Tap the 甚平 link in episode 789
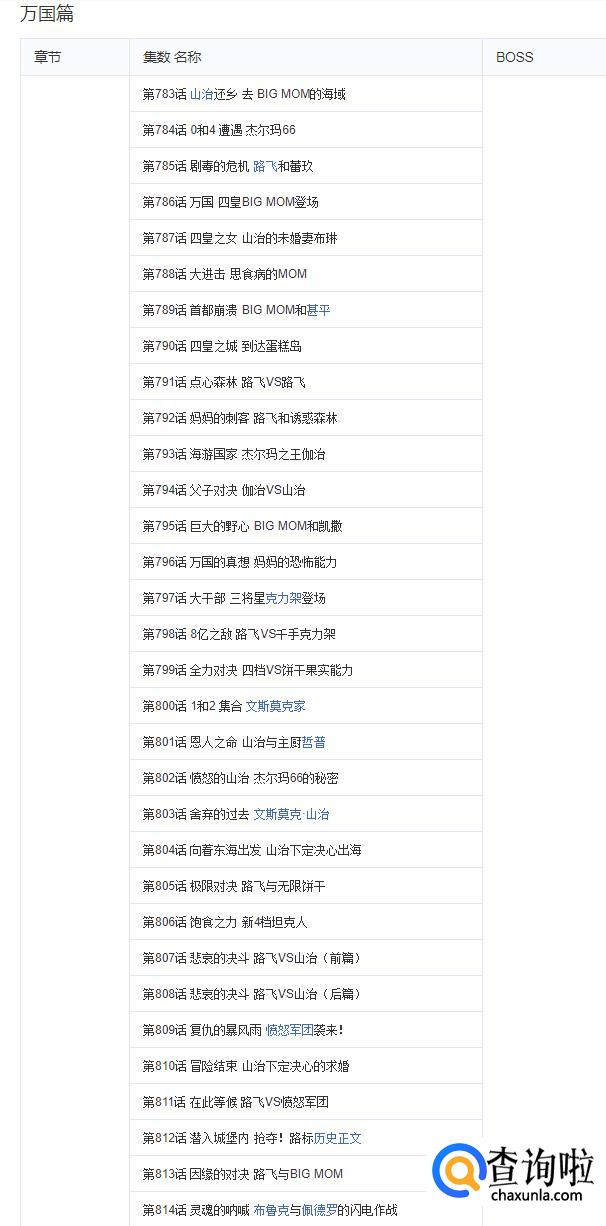The width and height of the screenshot is (606, 1226). pyautogui.click(x=318, y=310)
